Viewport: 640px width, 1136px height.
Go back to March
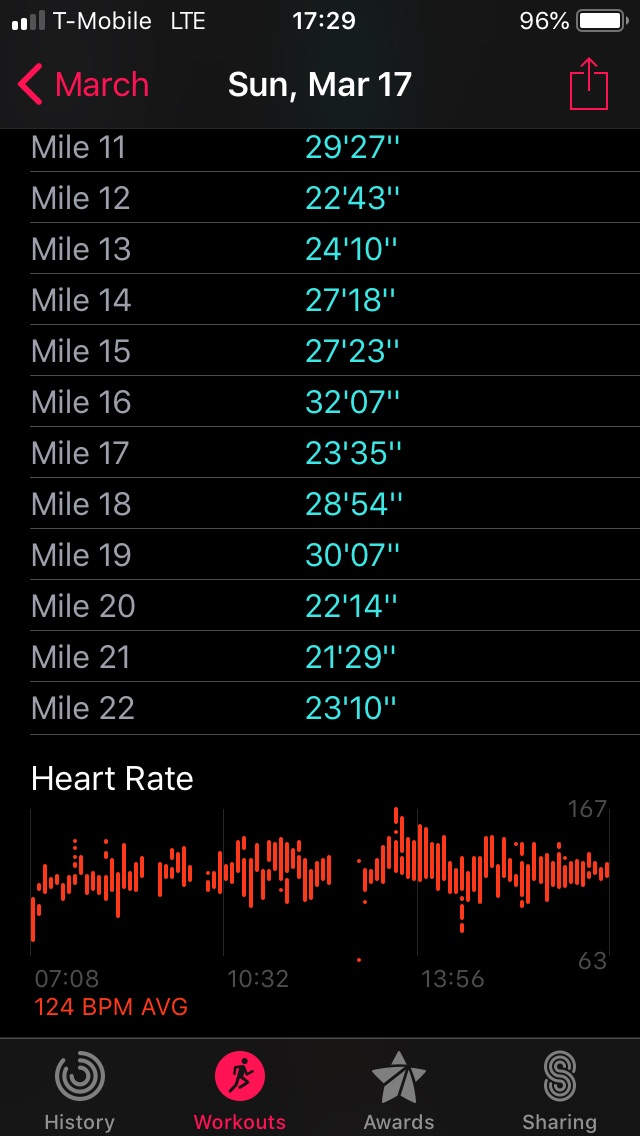[84, 85]
